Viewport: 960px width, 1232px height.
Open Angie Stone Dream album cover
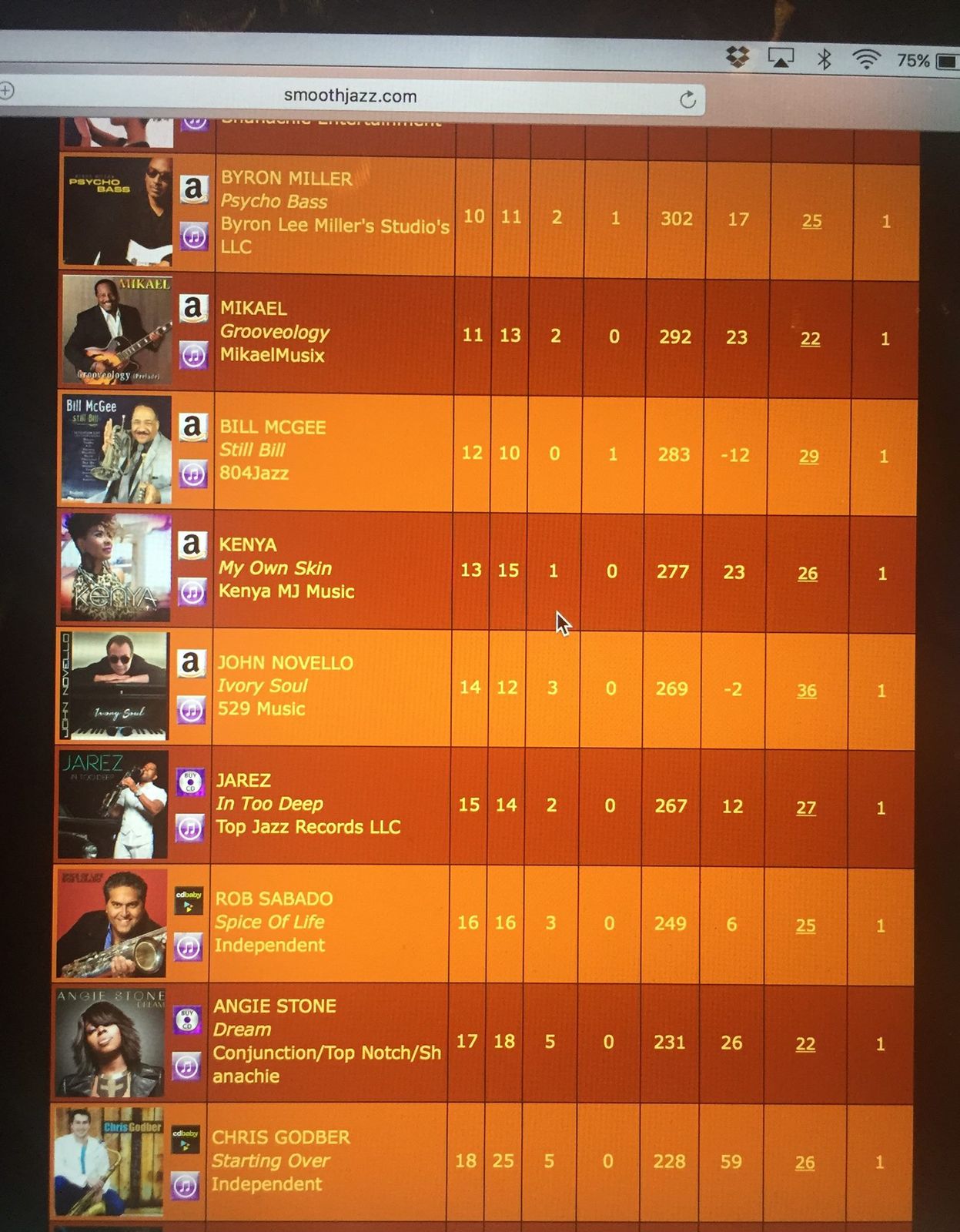(x=109, y=1043)
